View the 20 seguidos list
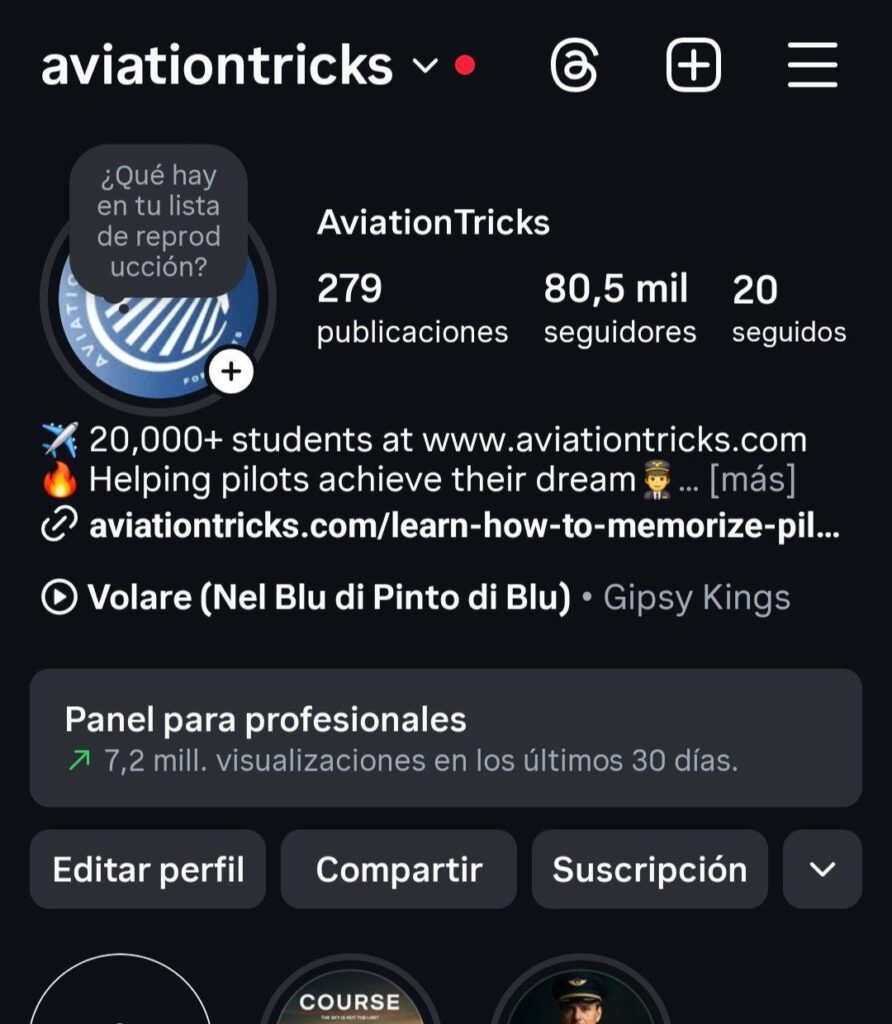 (788, 308)
